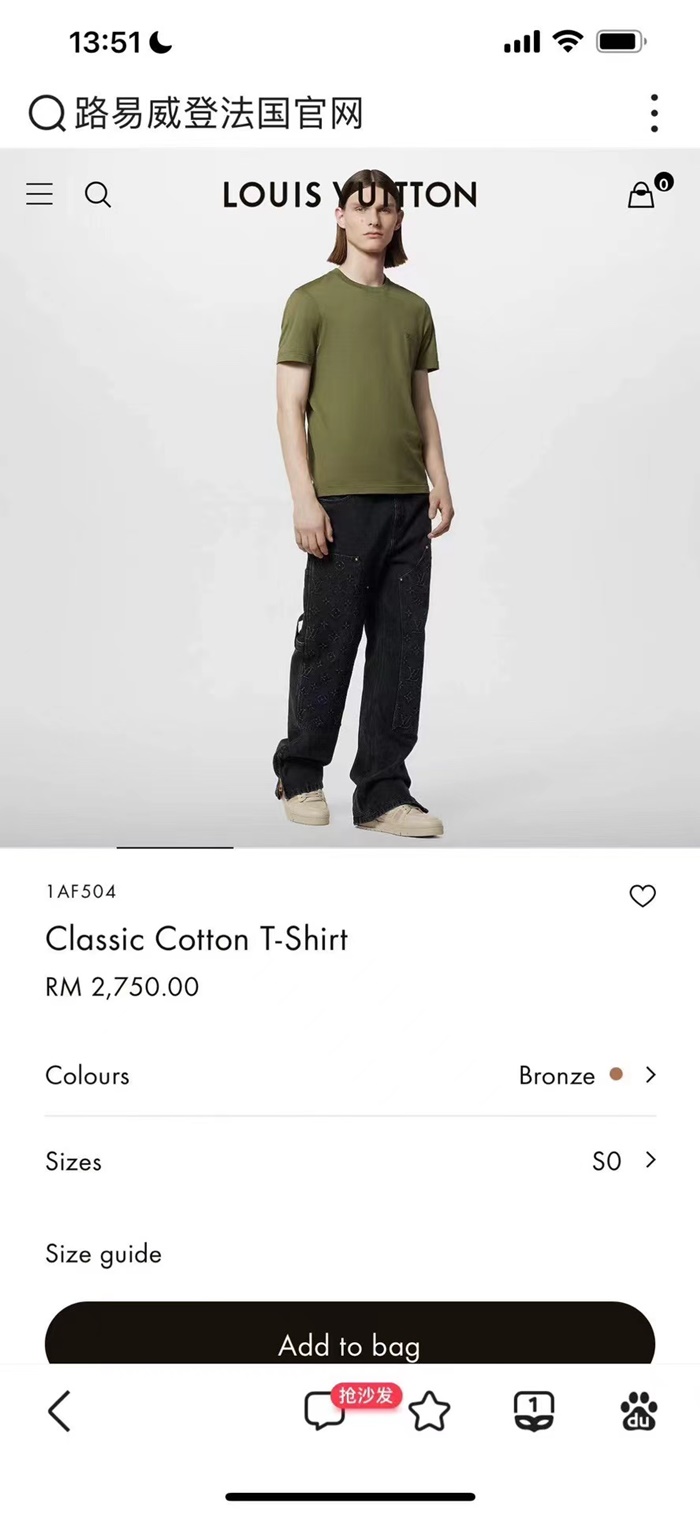Open the browser's three-dot overflow menu

(654, 113)
